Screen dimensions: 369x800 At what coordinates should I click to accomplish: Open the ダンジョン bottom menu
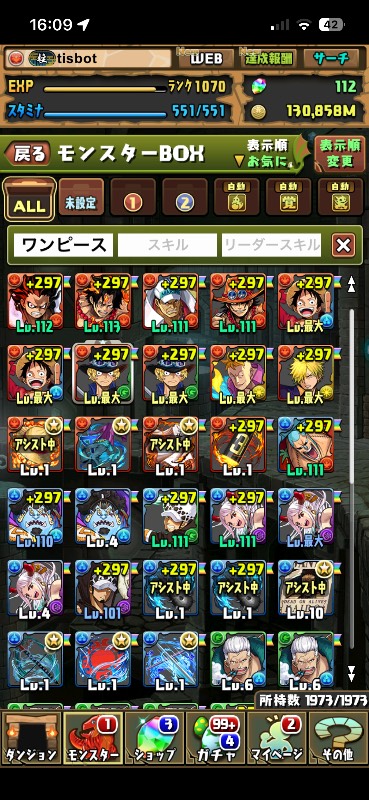coord(31,738)
